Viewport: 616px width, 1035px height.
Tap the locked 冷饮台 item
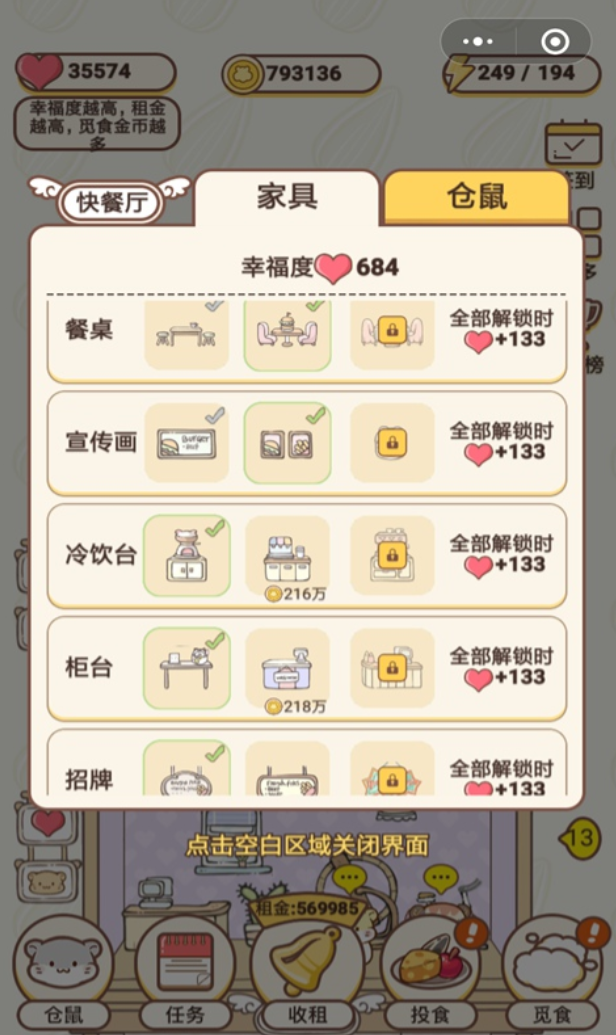[x=392, y=556]
